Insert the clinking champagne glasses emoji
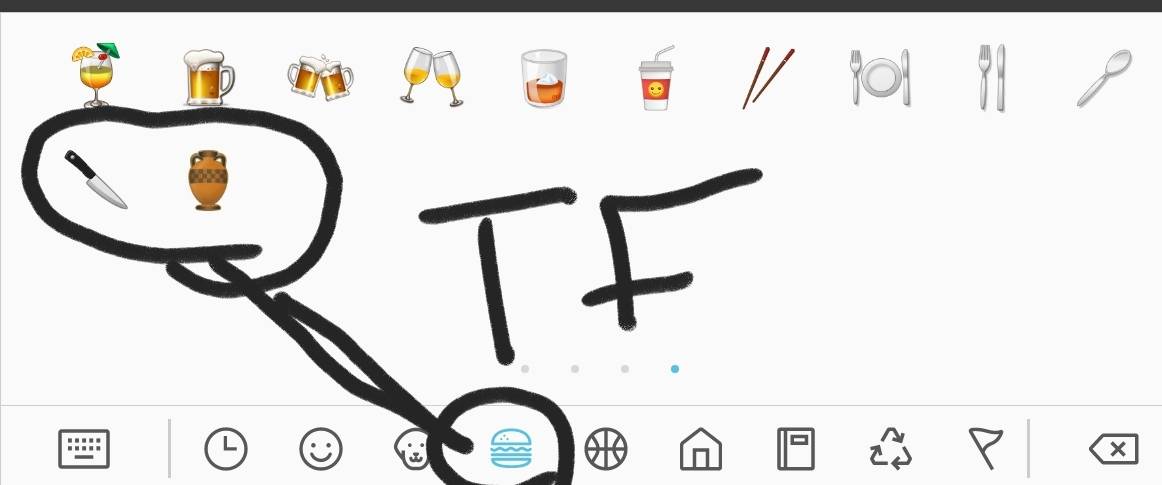Screen dimensions: 1162x485 coord(432,76)
